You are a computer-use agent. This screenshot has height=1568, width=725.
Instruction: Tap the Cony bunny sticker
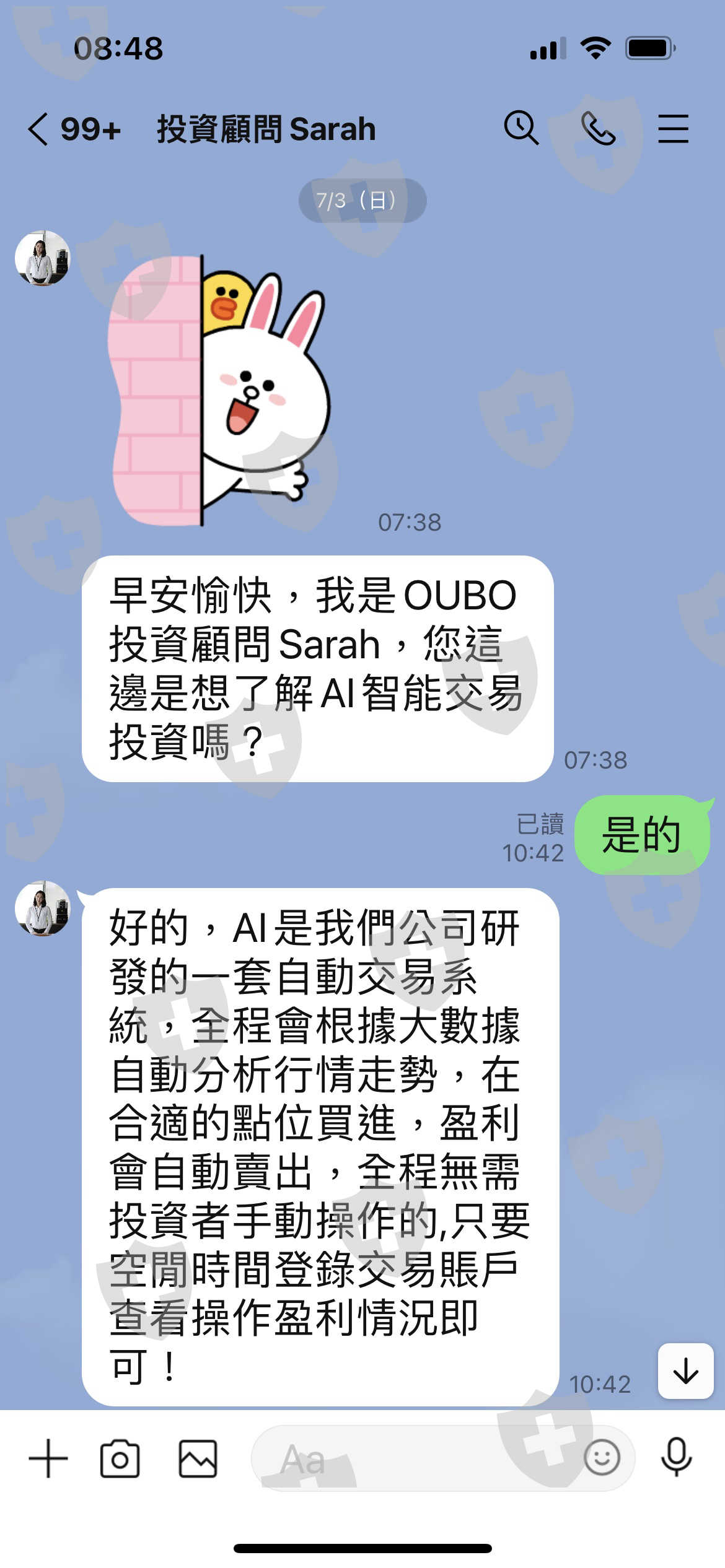pos(219,391)
